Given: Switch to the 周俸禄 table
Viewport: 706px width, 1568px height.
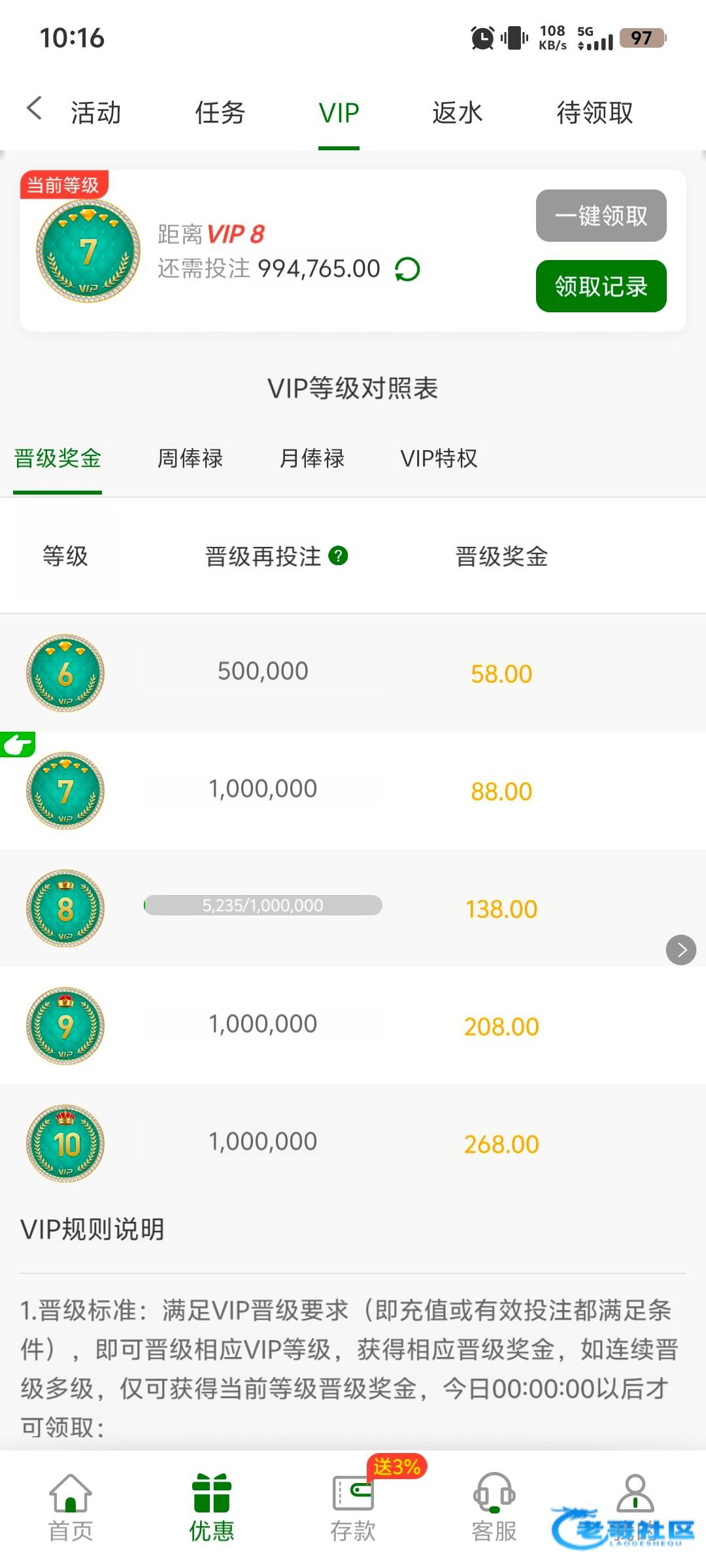Looking at the screenshot, I should [190, 458].
